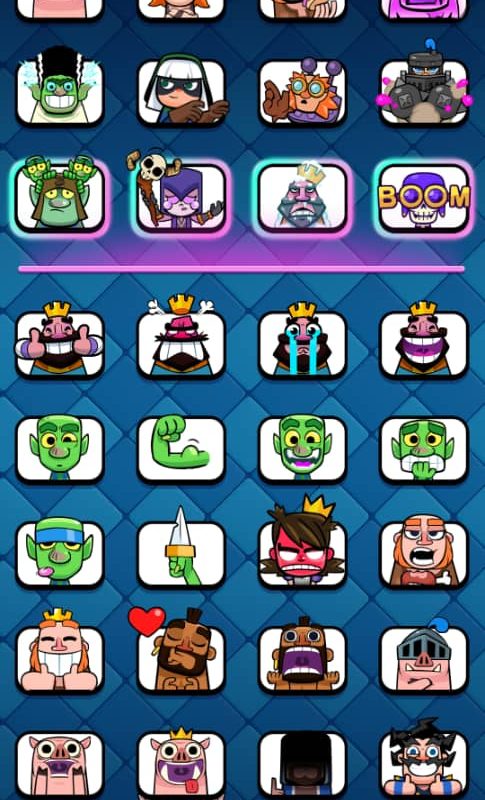485x800 pixels.
Task: Choose the frozen King emote
Action: [x=302, y=198]
